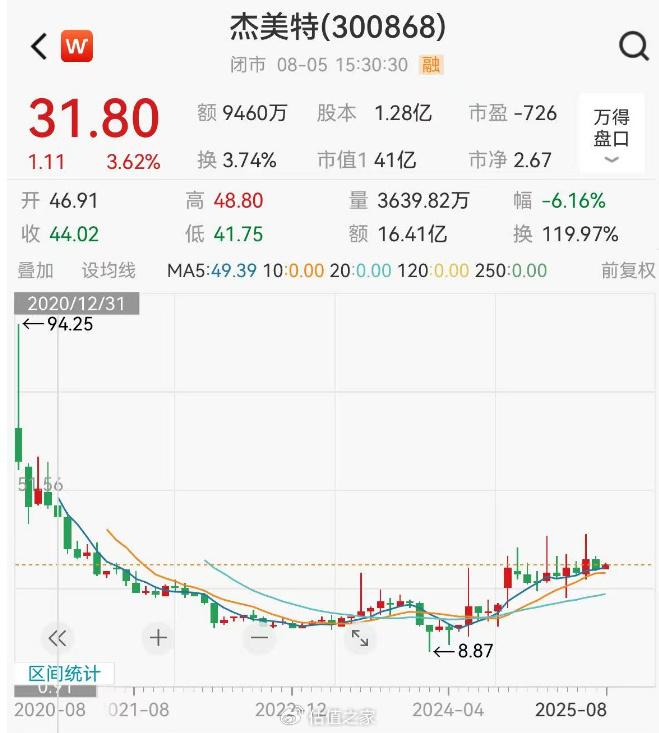Change the 前复权 price adjustment mode
The height and width of the screenshot is (733, 659).
627,270
